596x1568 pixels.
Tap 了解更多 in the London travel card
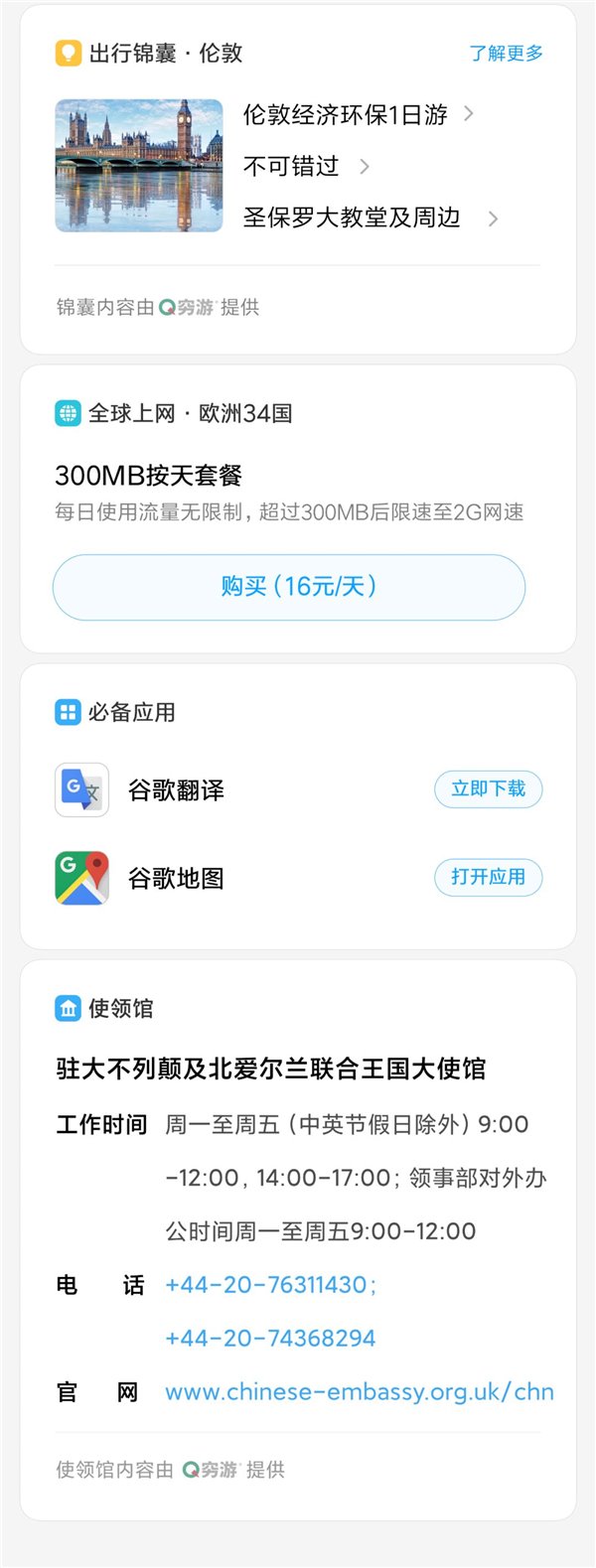click(506, 54)
